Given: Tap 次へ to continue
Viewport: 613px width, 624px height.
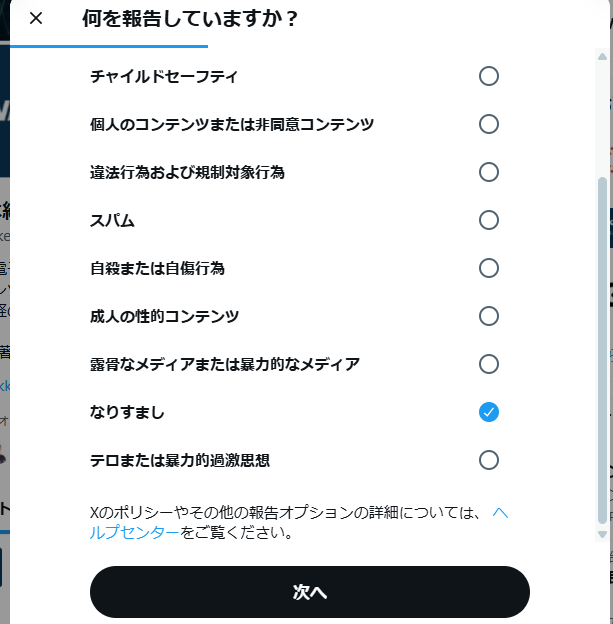Looking at the screenshot, I should [309, 592].
